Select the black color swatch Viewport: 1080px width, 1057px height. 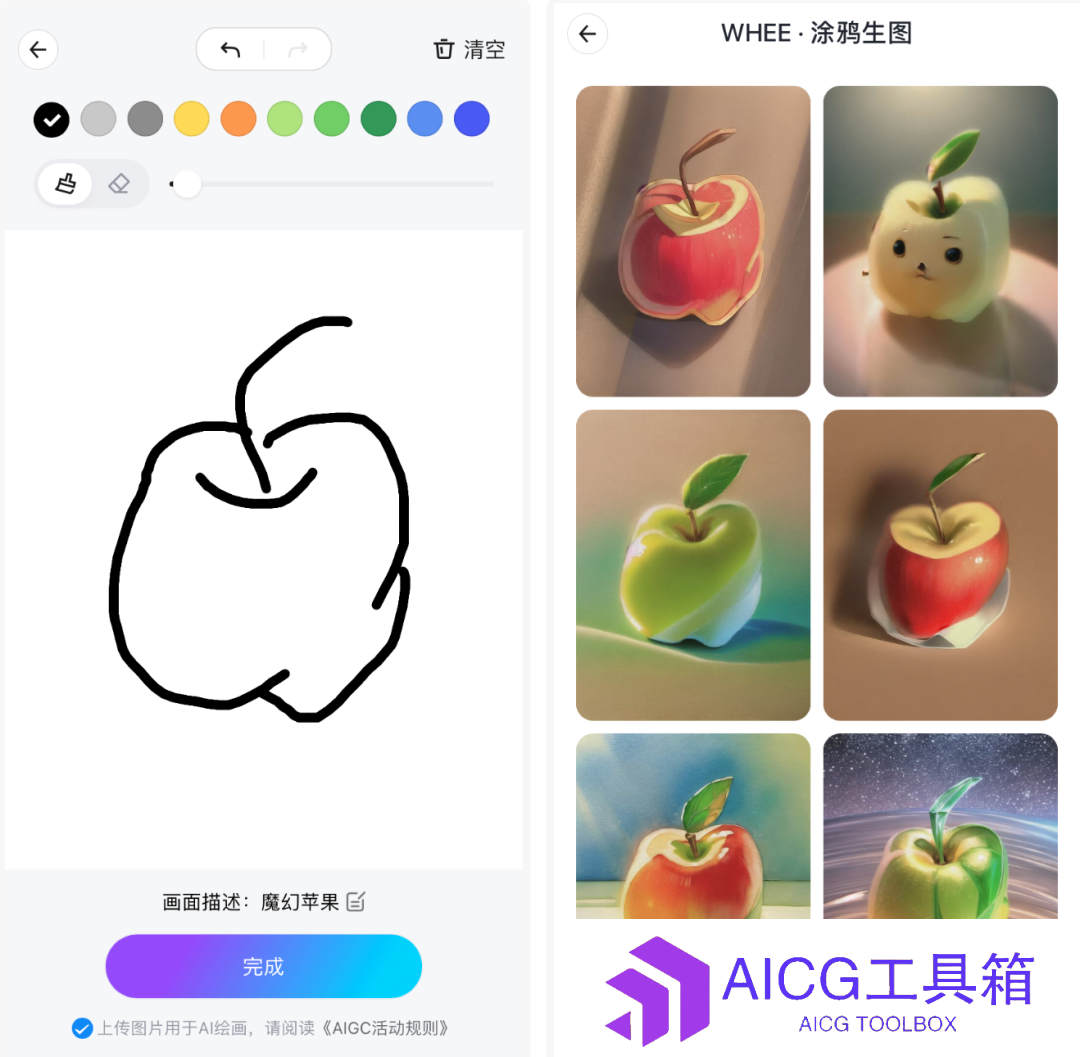(52, 119)
